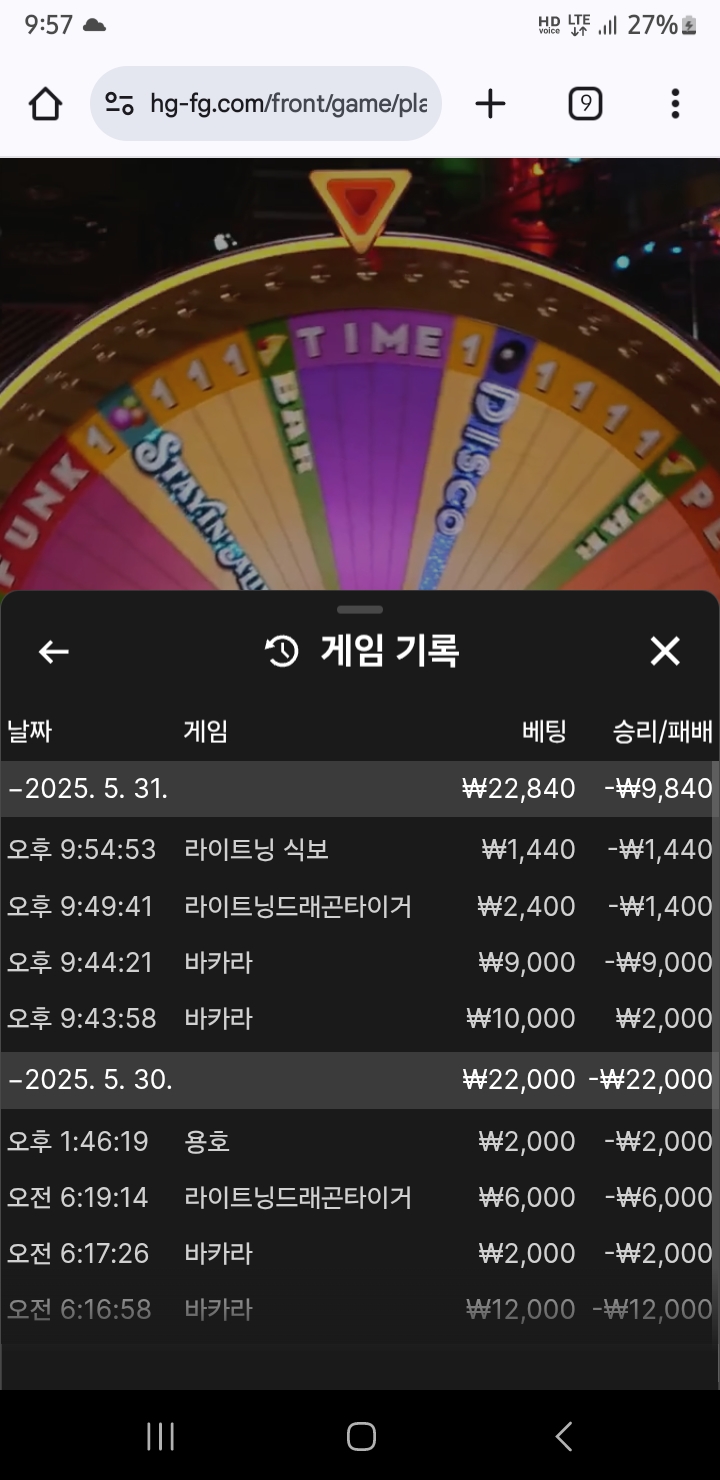Open the 용호 record at 1:46:19
This screenshot has height=1480, width=720.
[x=360, y=1141]
